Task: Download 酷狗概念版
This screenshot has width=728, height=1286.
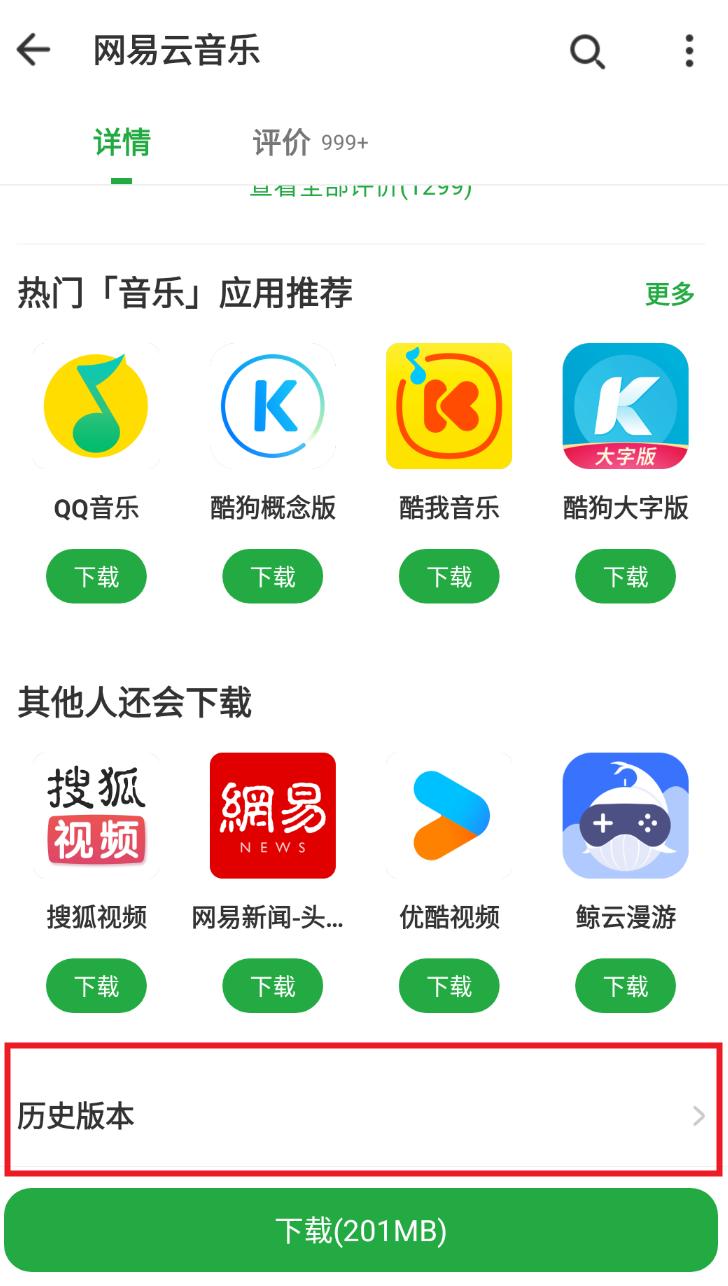Action: [x=273, y=577]
